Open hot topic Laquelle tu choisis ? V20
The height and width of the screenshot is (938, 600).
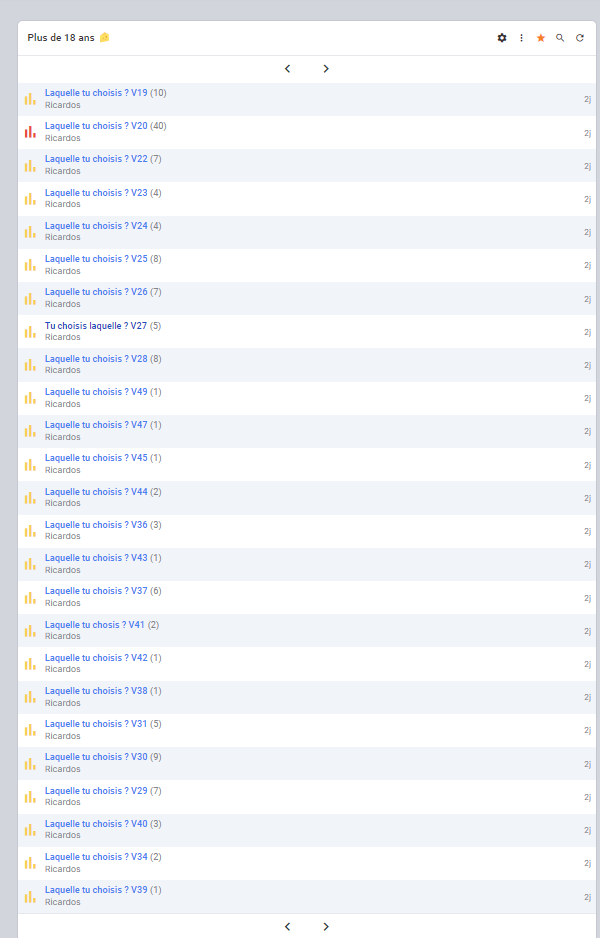96,126
